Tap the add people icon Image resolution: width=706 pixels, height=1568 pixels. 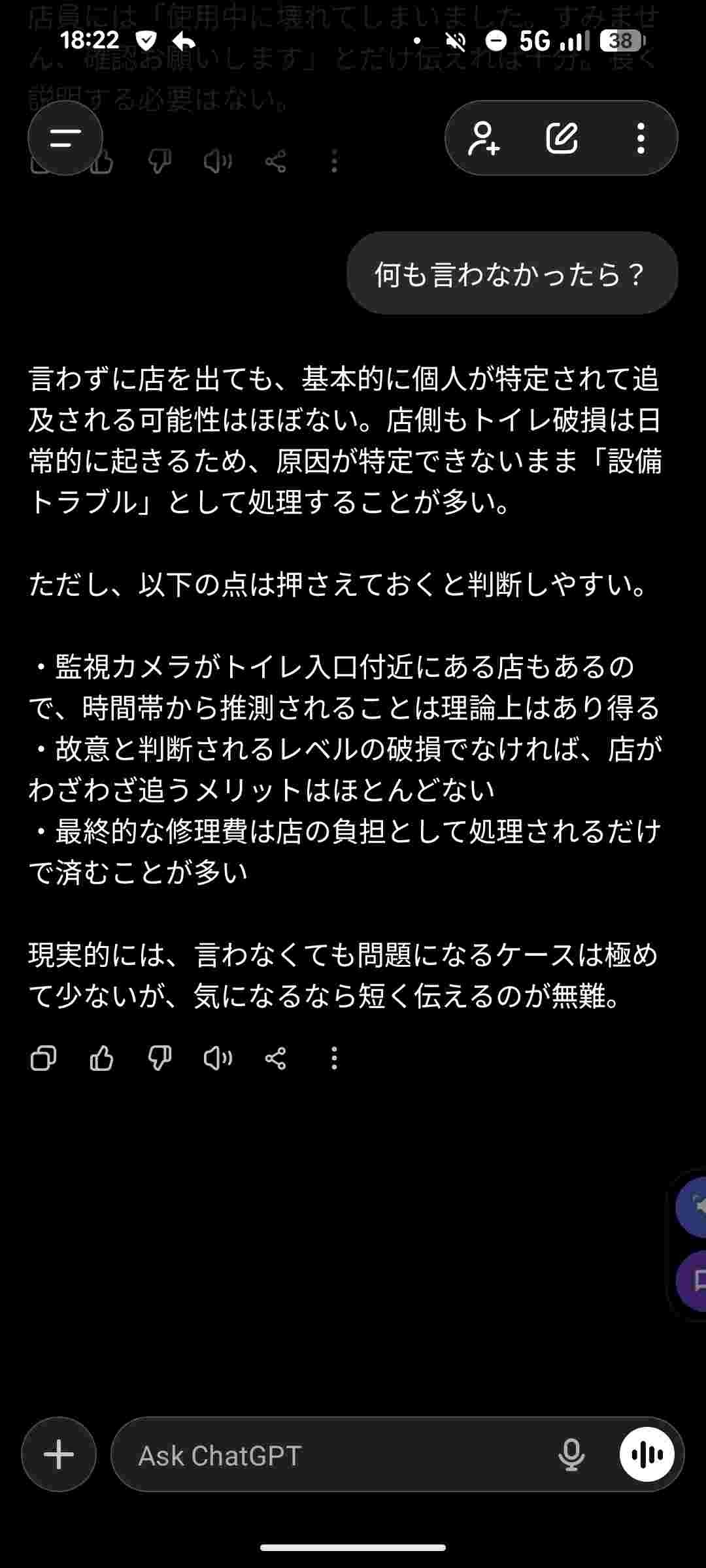(x=484, y=138)
